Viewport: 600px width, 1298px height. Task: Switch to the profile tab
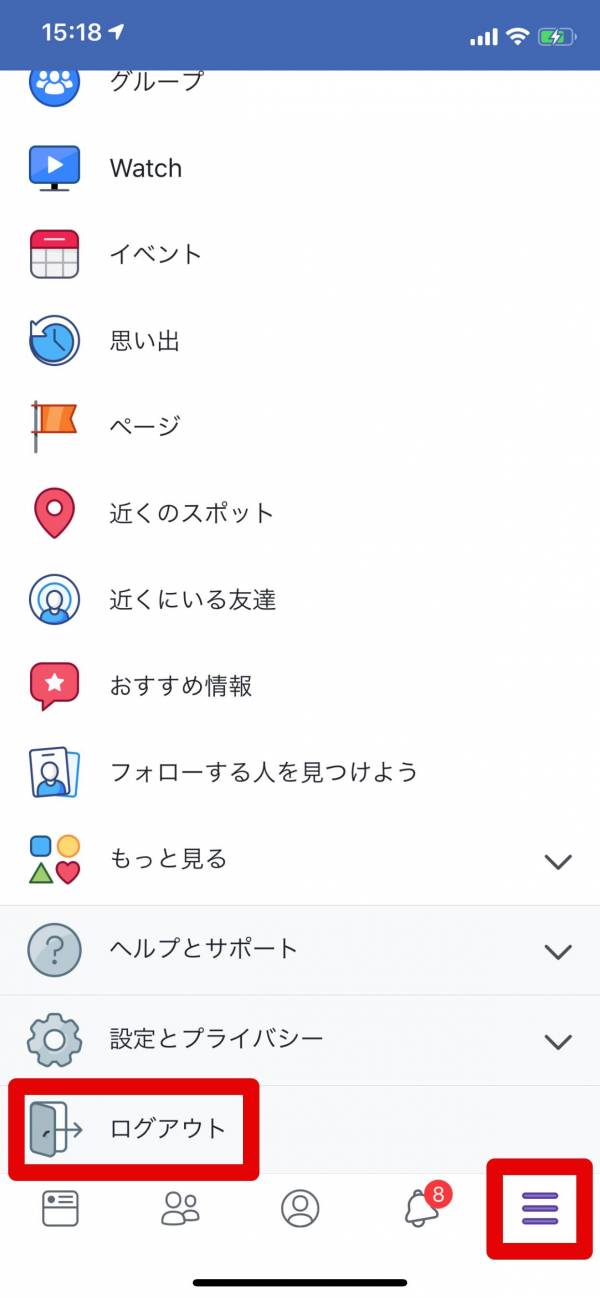(x=300, y=1208)
